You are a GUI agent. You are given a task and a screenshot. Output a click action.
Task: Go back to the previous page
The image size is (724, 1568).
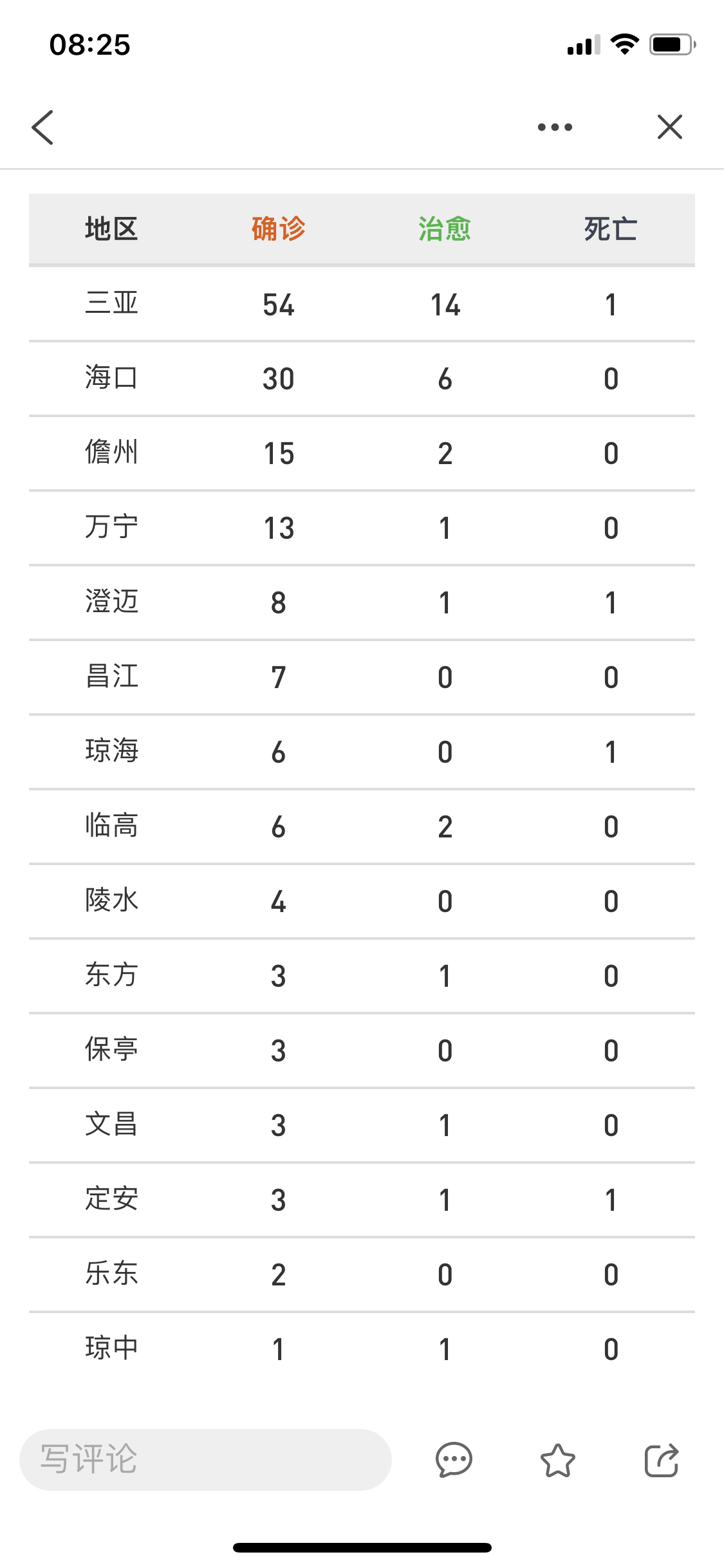click(42, 127)
